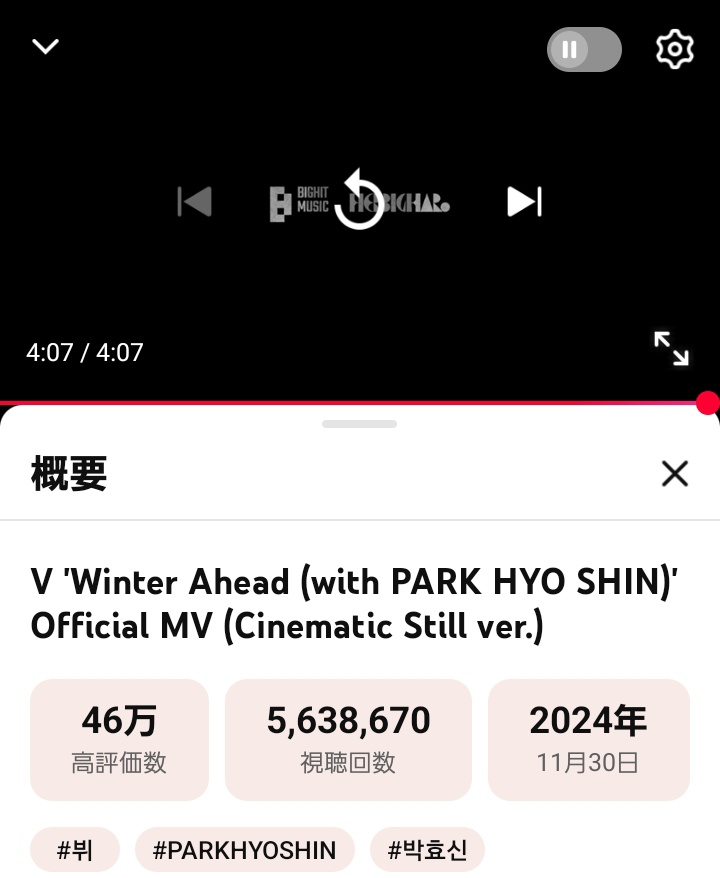Tap the red video progress scrubber
720x878 pixels.
[707, 403]
